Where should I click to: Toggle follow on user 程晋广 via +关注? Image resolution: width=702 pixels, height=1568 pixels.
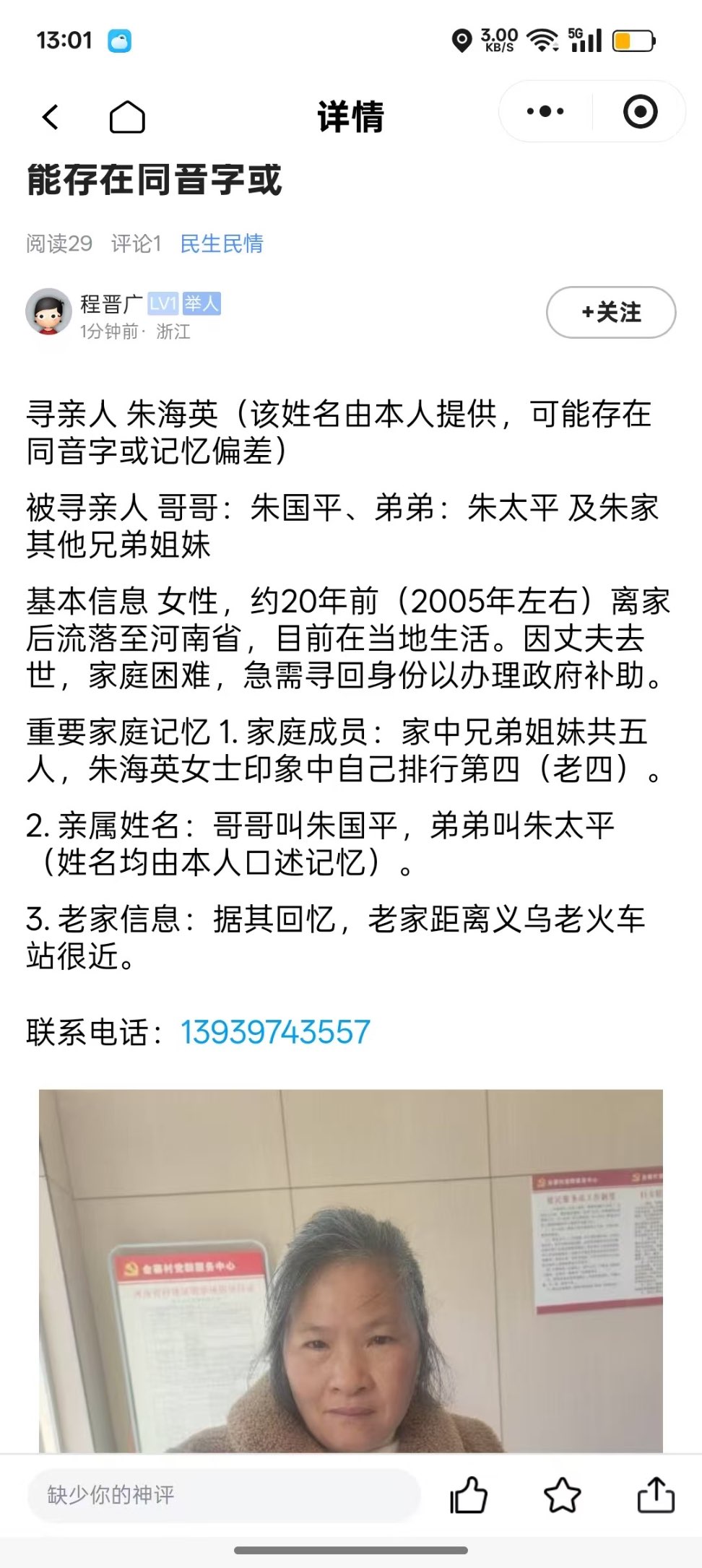(x=610, y=312)
